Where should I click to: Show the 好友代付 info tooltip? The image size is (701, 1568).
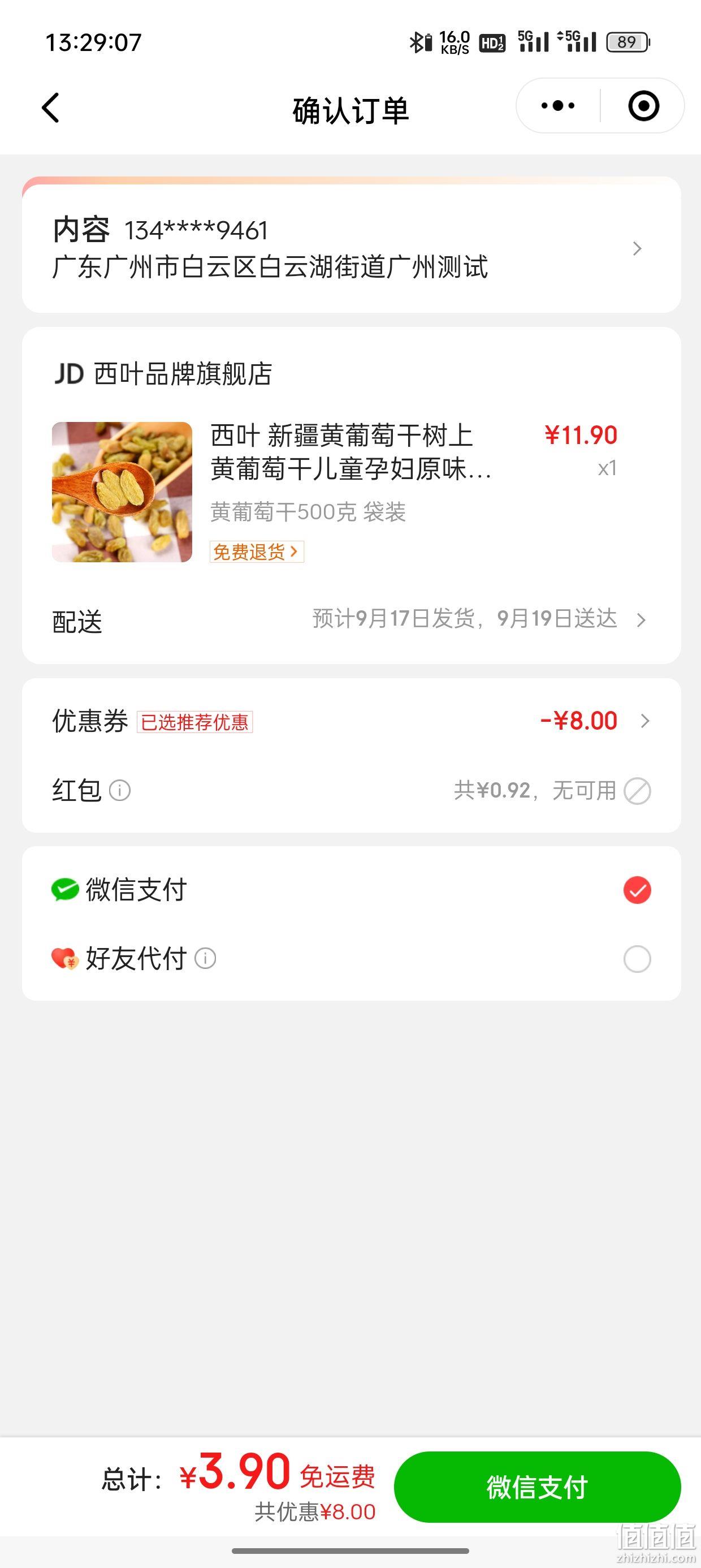tap(205, 959)
